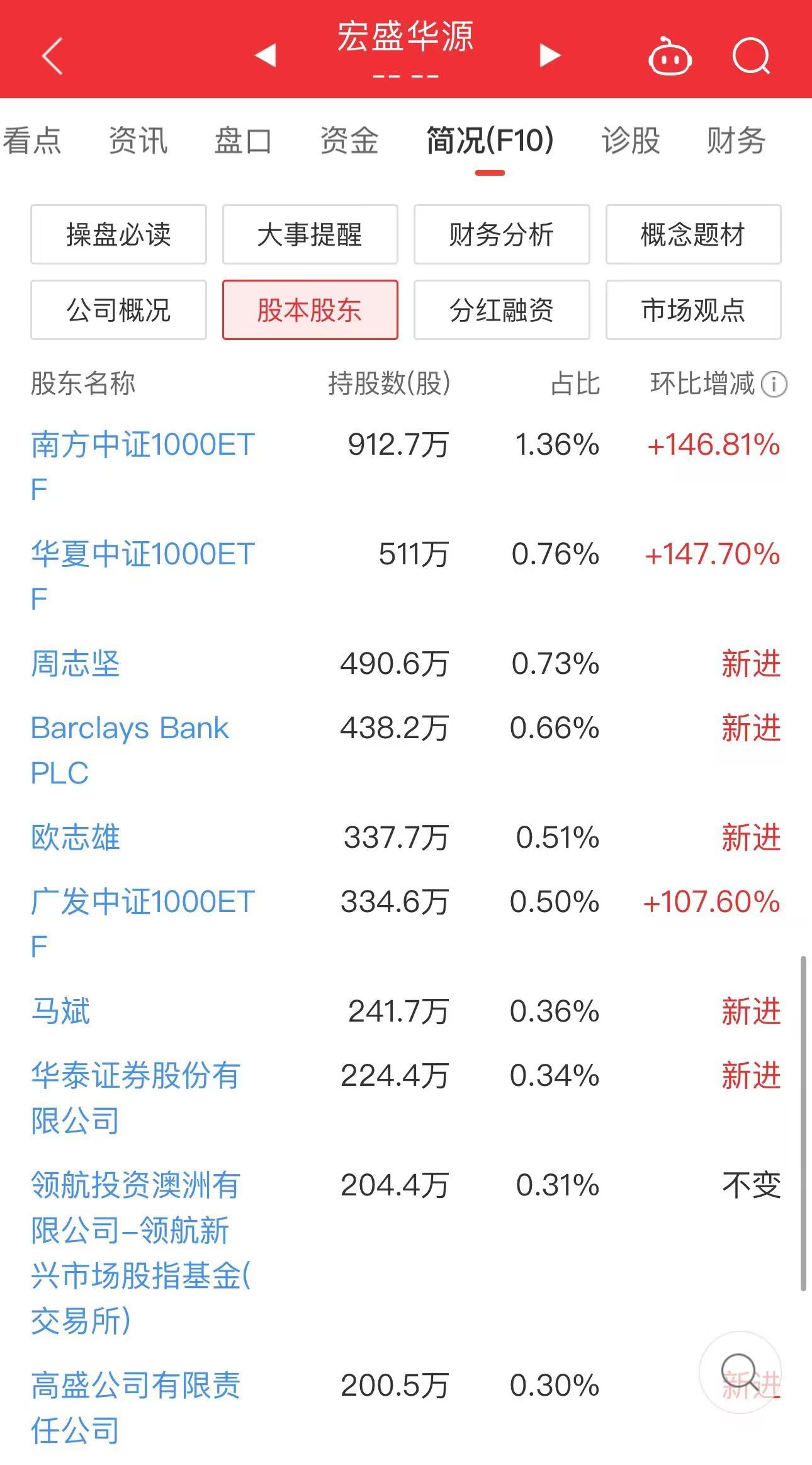This screenshot has width=812, height=1465.
Task: Switch to the 财务 tab
Action: (x=735, y=140)
